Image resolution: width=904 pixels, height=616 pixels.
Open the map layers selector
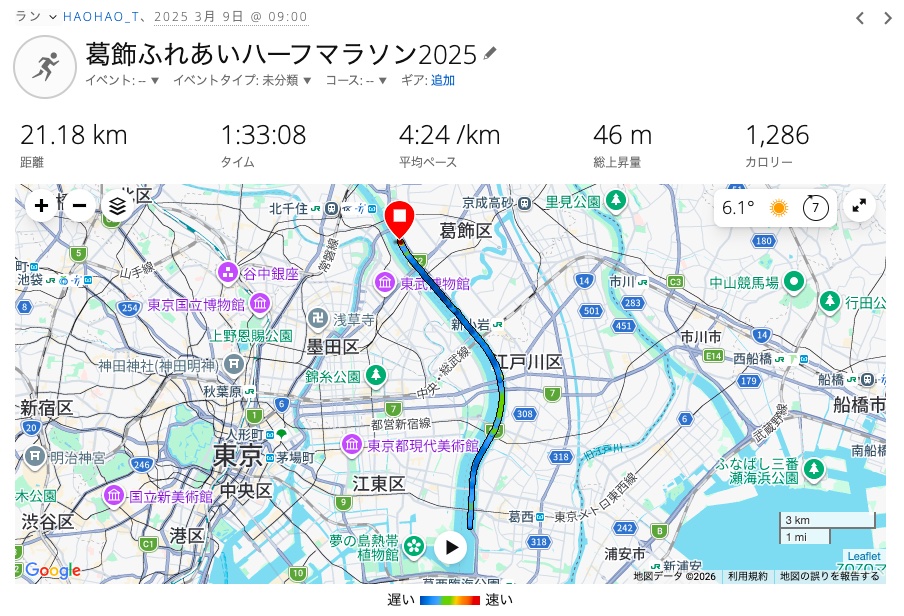click(118, 206)
